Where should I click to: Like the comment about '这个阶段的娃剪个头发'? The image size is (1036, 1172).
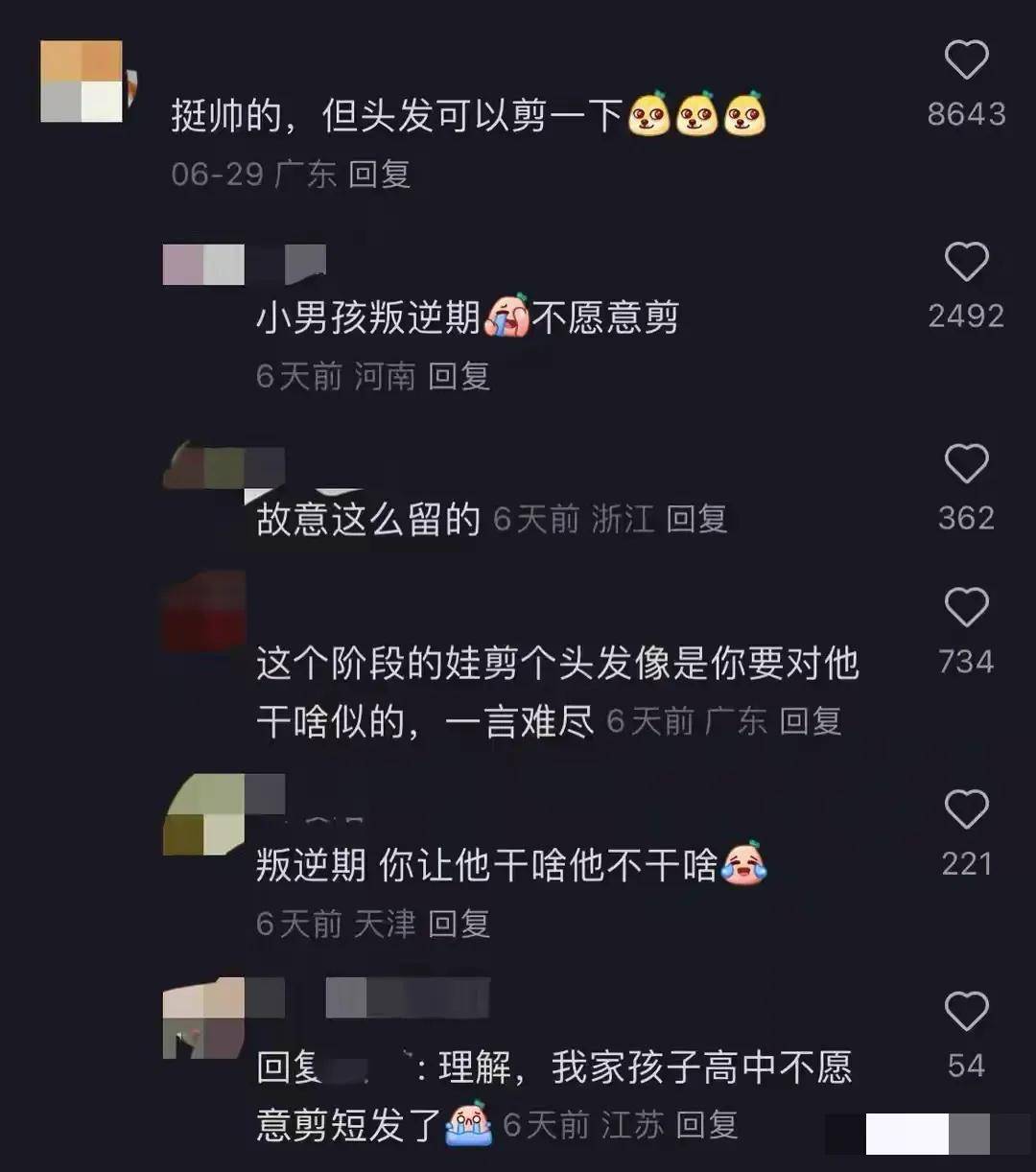pos(966,608)
